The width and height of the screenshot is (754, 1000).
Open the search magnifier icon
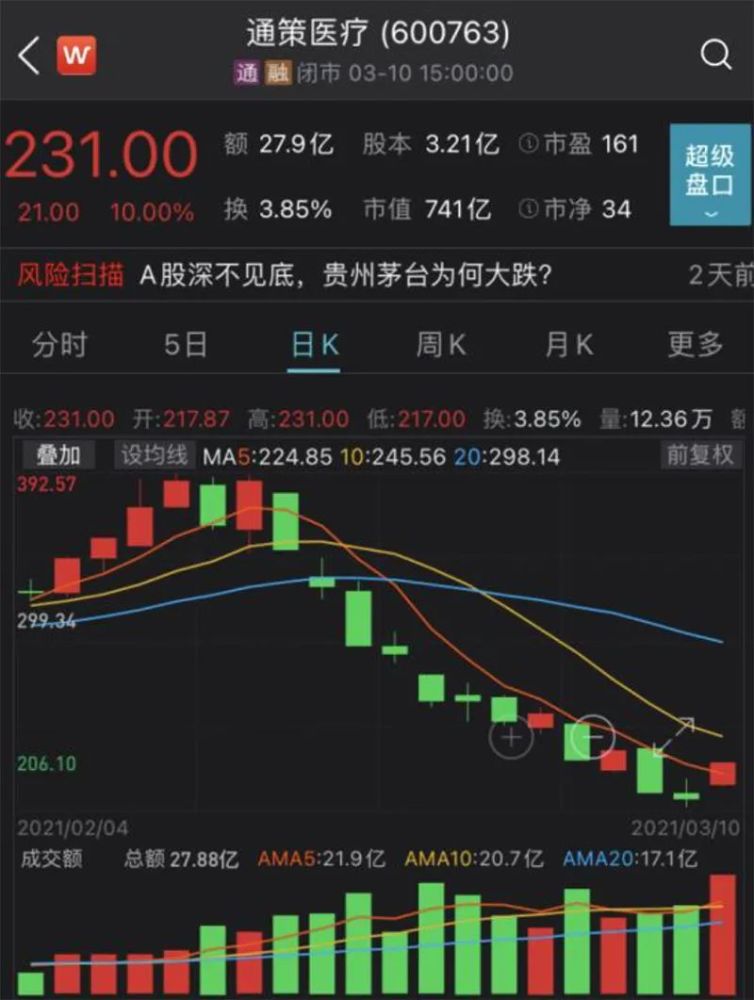[x=716, y=55]
